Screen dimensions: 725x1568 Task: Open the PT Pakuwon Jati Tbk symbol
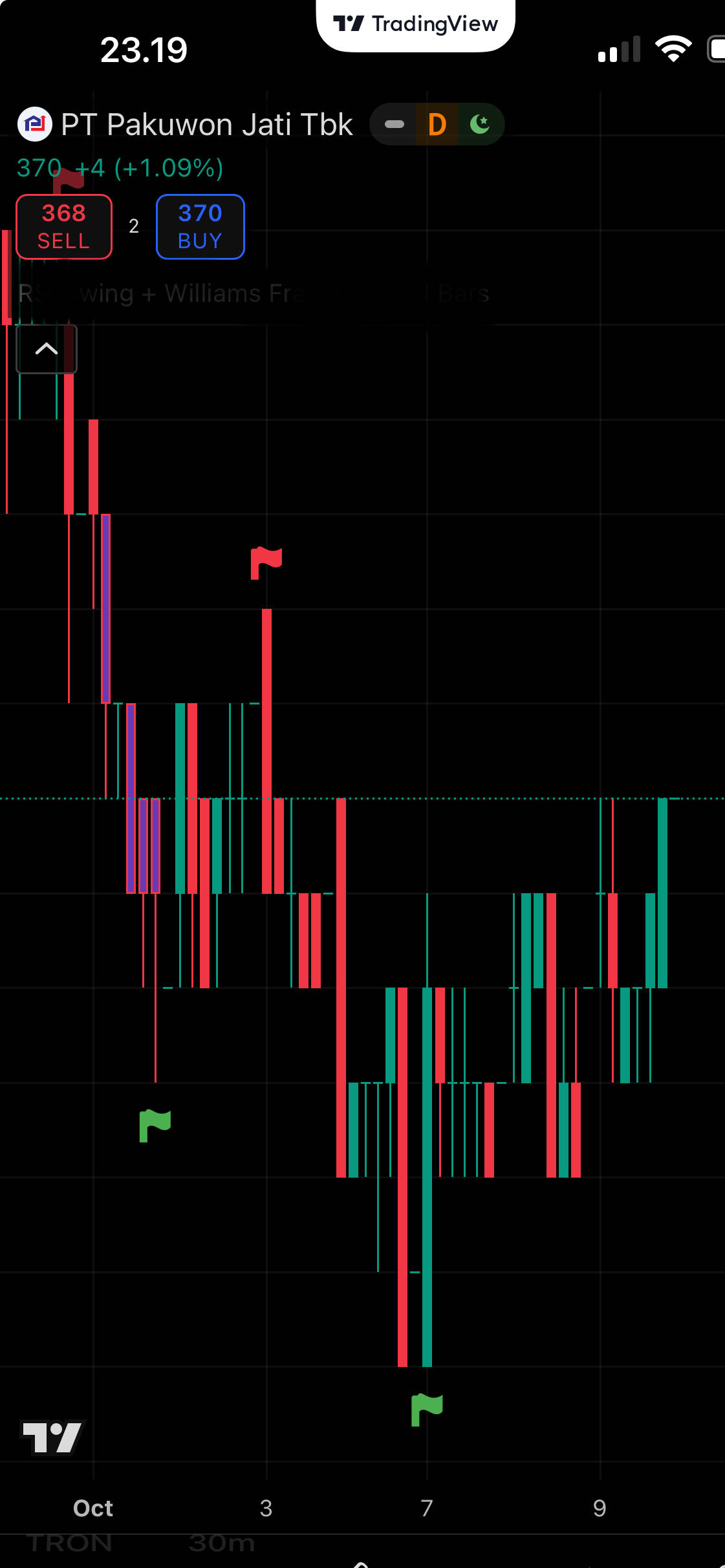(206, 125)
